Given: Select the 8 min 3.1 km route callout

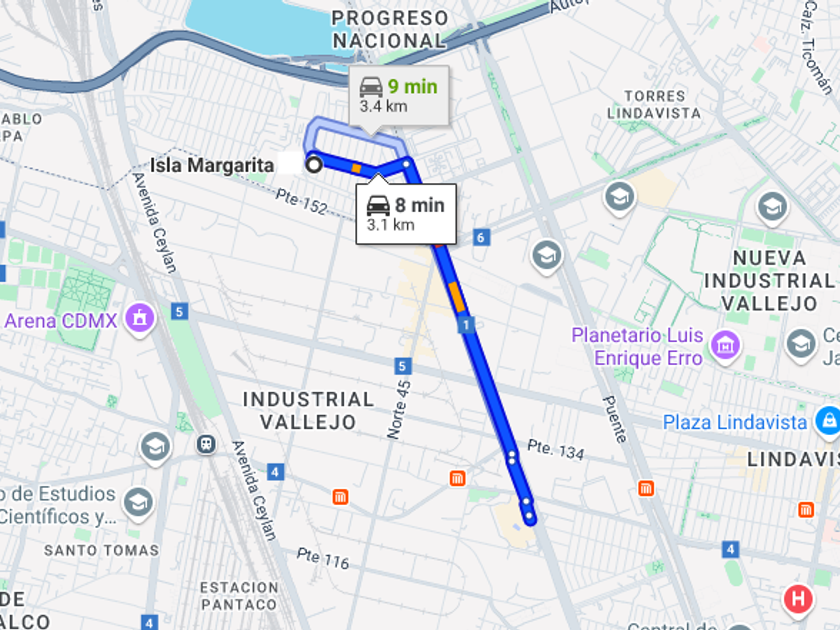Looking at the screenshot, I should tap(405, 213).
